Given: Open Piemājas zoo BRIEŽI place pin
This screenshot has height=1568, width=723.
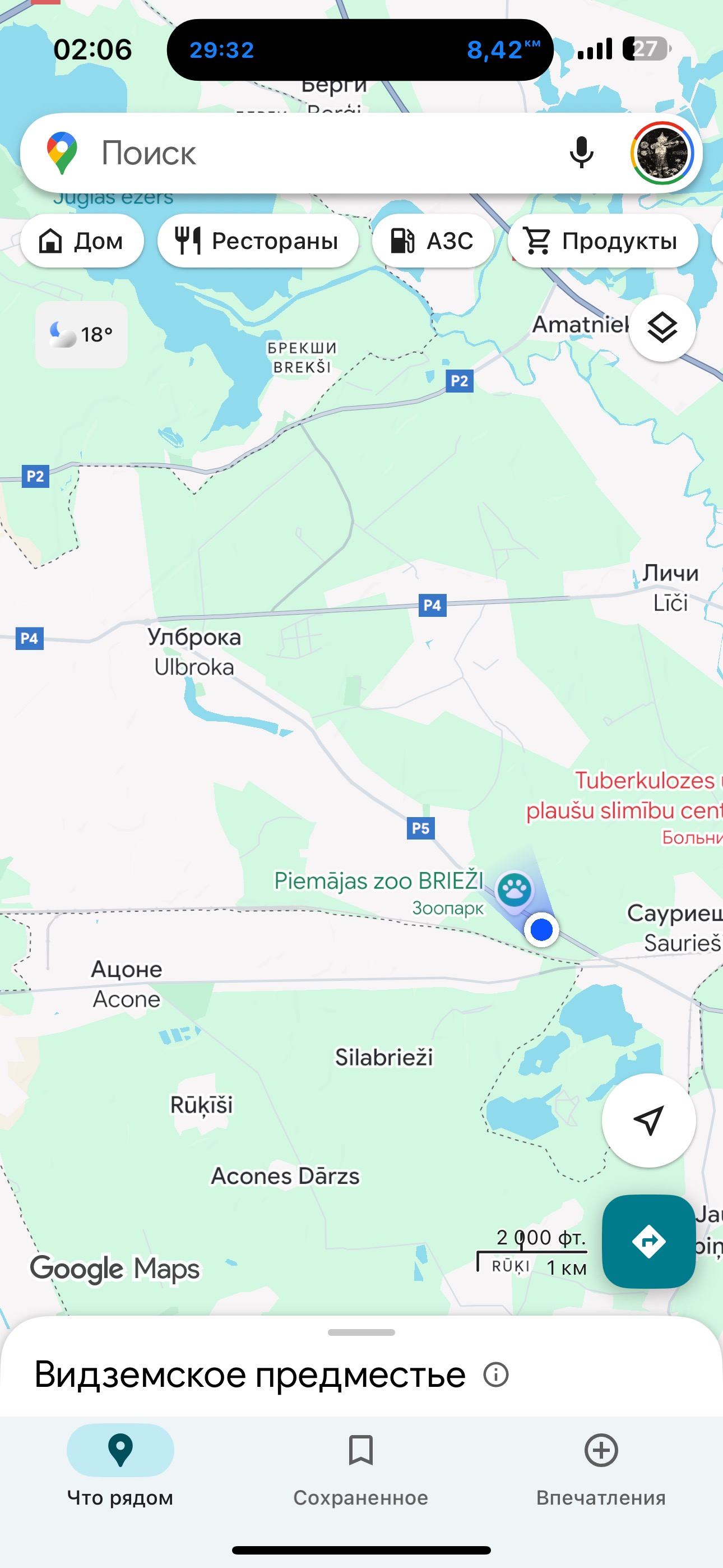Looking at the screenshot, I should coord(515,891).
